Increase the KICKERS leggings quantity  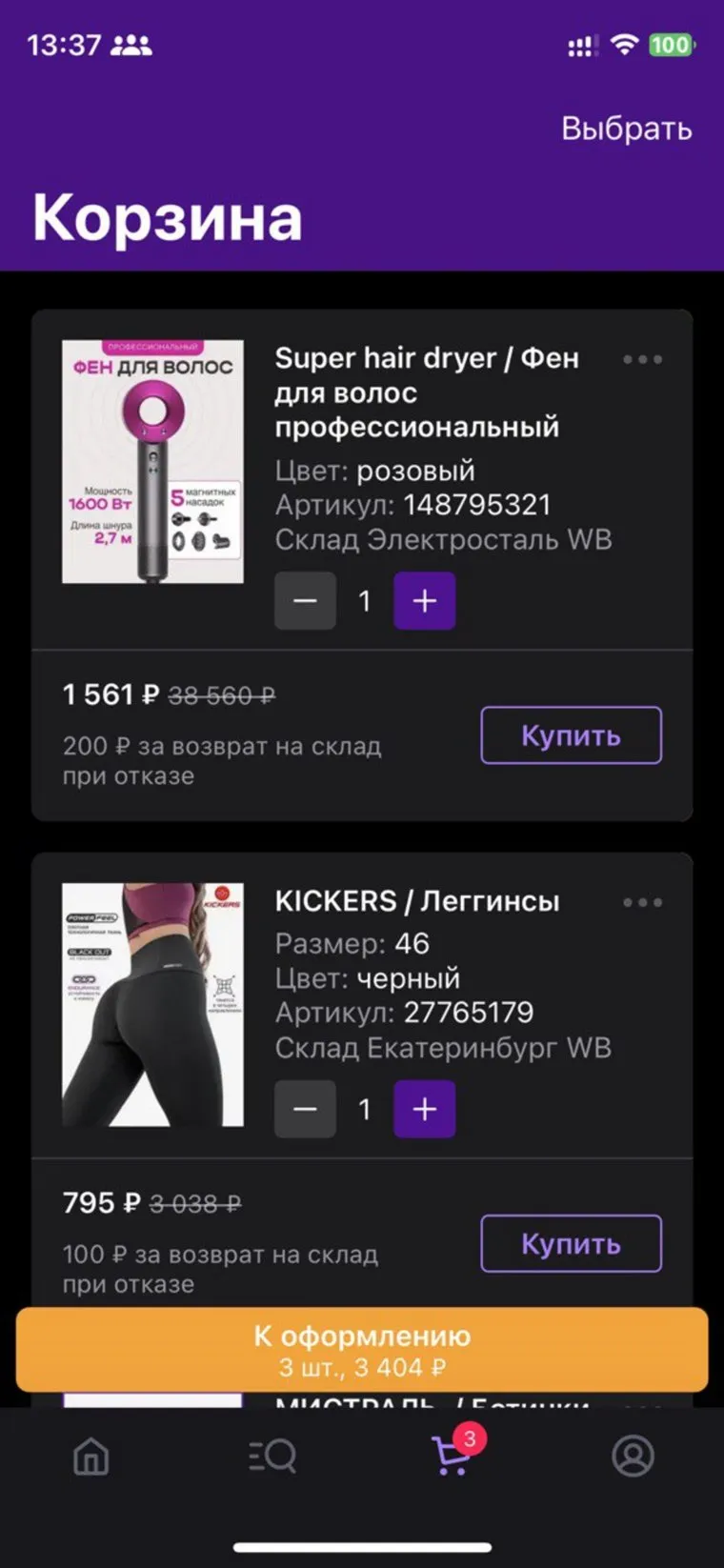point(424,1109)
